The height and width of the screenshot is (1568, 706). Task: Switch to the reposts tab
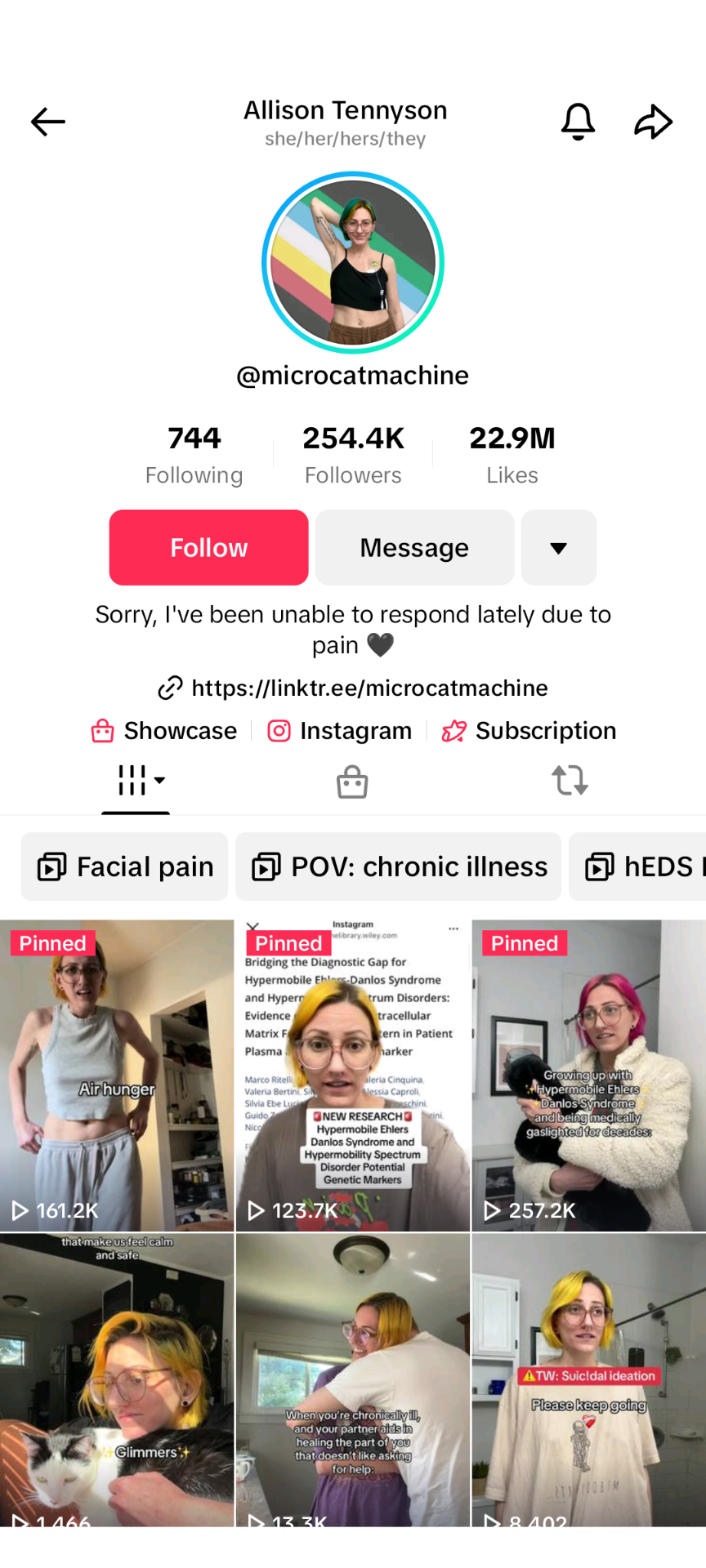pos(570,781)
